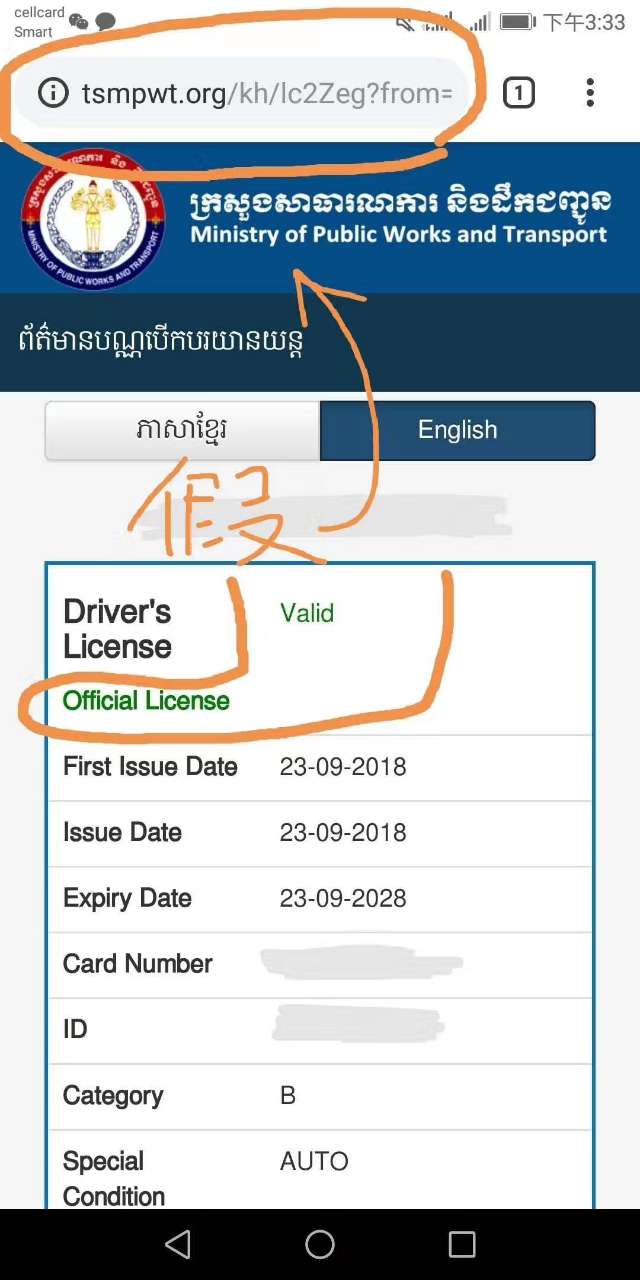The image size is (640, 1280).
Task: Tap the tsmpwt.org address bar
Action: (265, 94)
